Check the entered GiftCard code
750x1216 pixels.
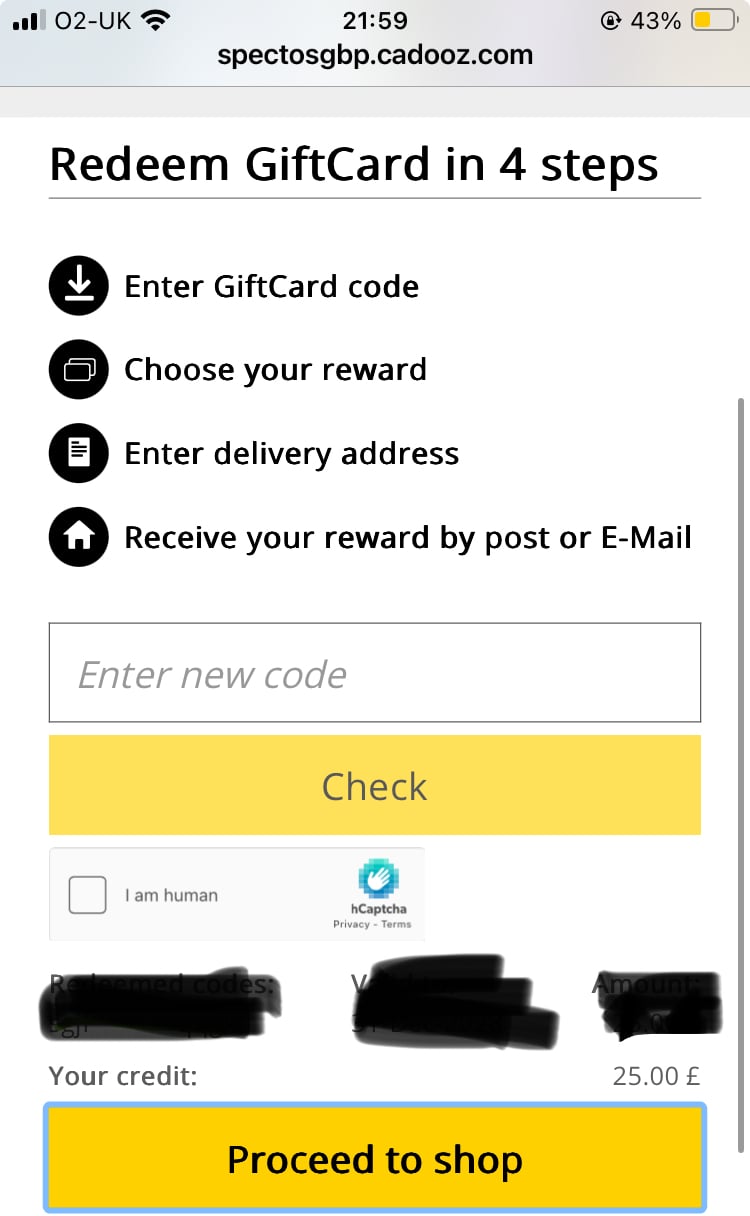point(374,786)
